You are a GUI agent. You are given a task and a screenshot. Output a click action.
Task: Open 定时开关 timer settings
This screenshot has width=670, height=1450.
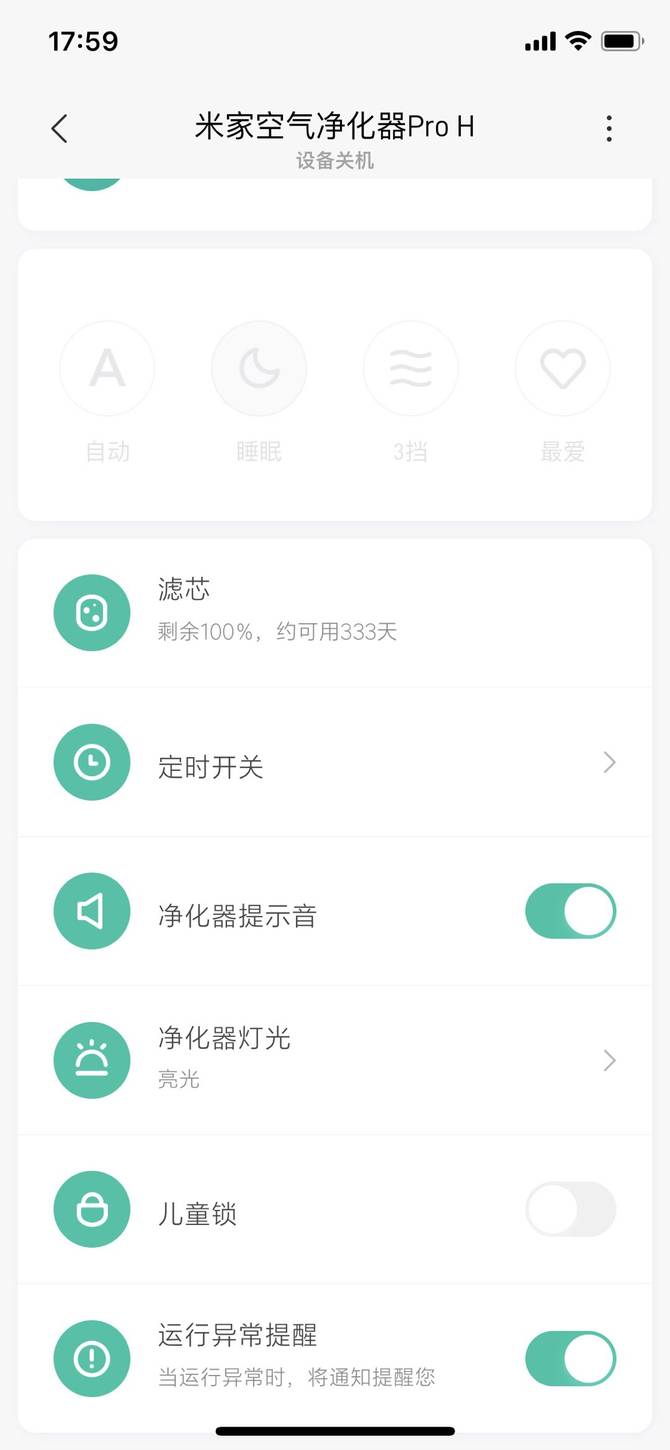coord(335,763)
